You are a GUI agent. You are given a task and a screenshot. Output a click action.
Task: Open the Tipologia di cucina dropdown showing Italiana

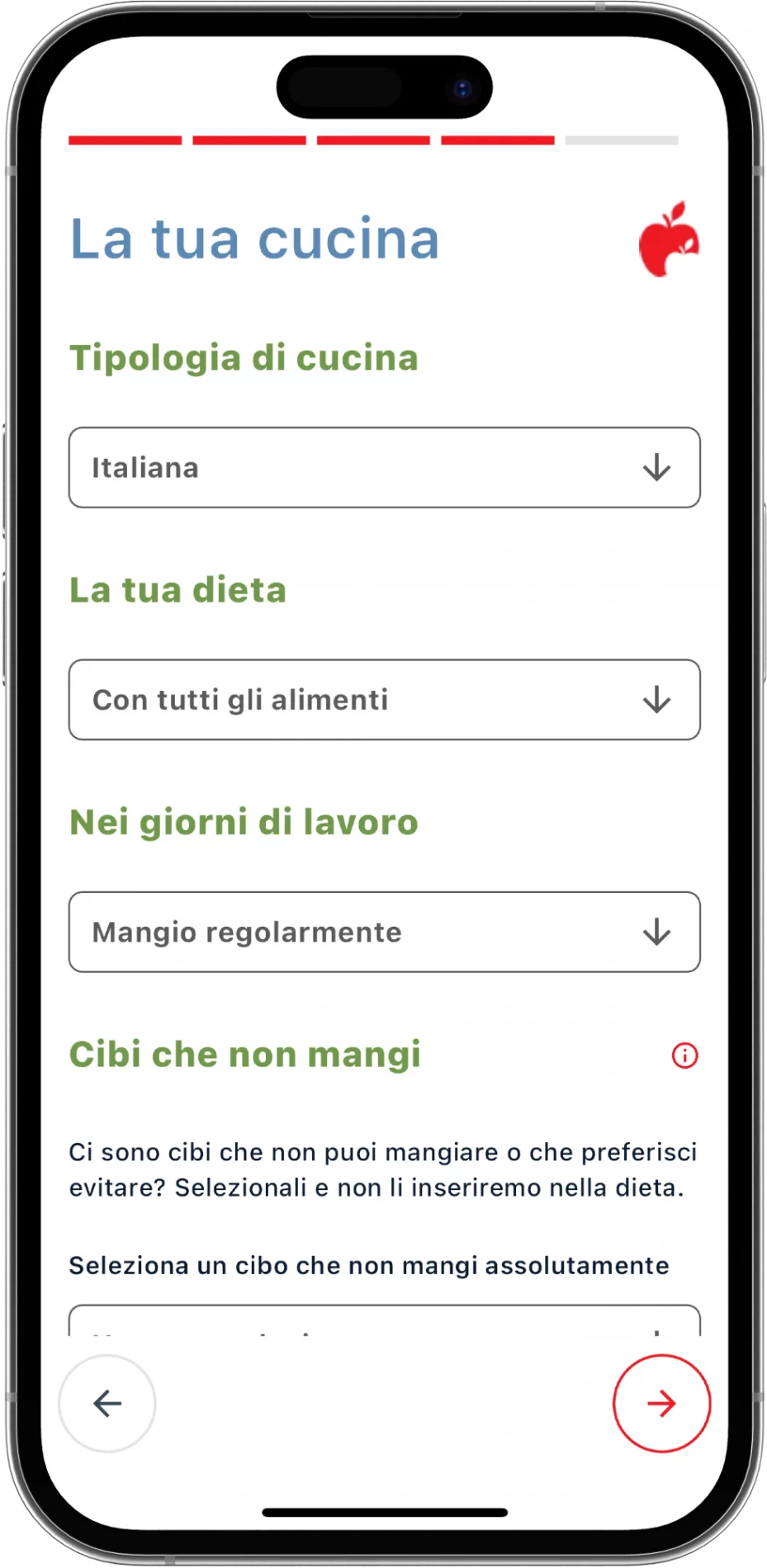click(384, 467)
